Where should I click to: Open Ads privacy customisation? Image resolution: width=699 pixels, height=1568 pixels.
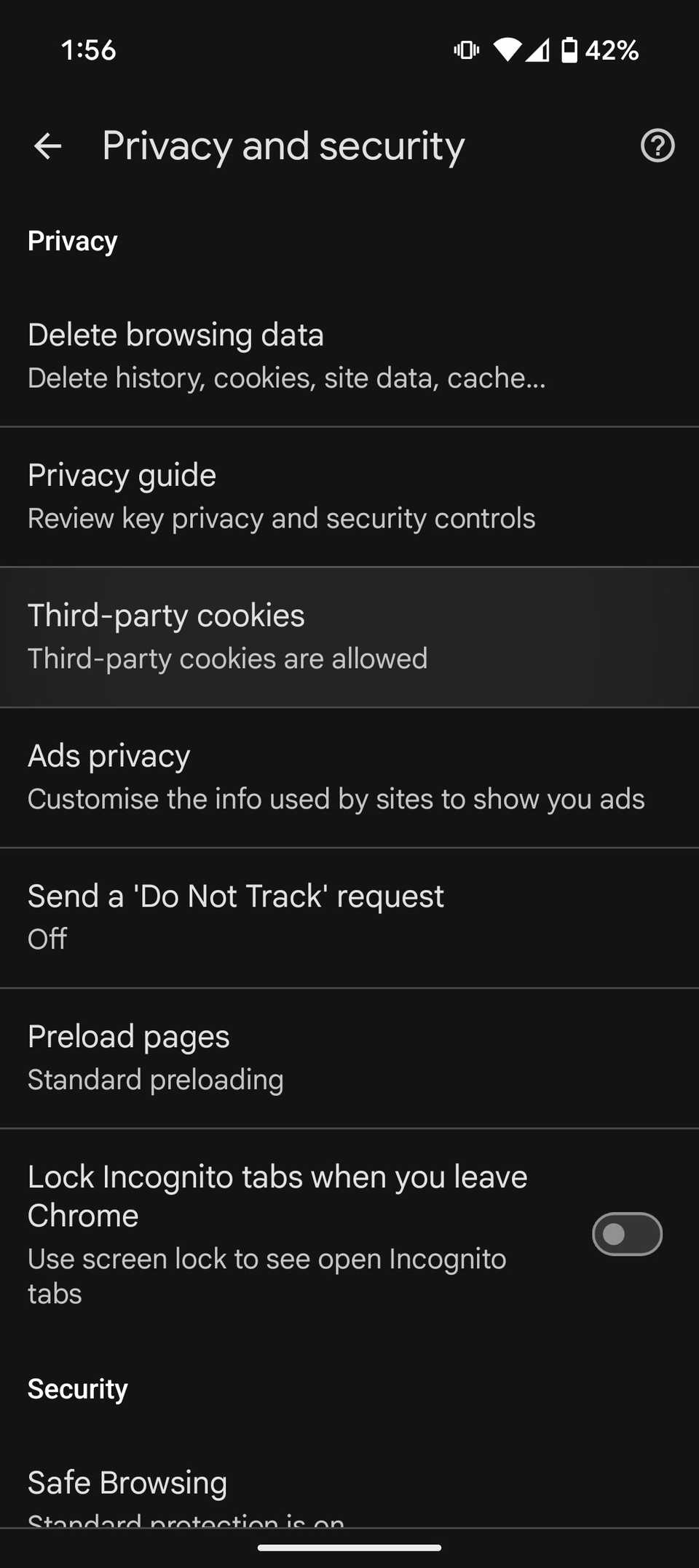click(349, 776)
